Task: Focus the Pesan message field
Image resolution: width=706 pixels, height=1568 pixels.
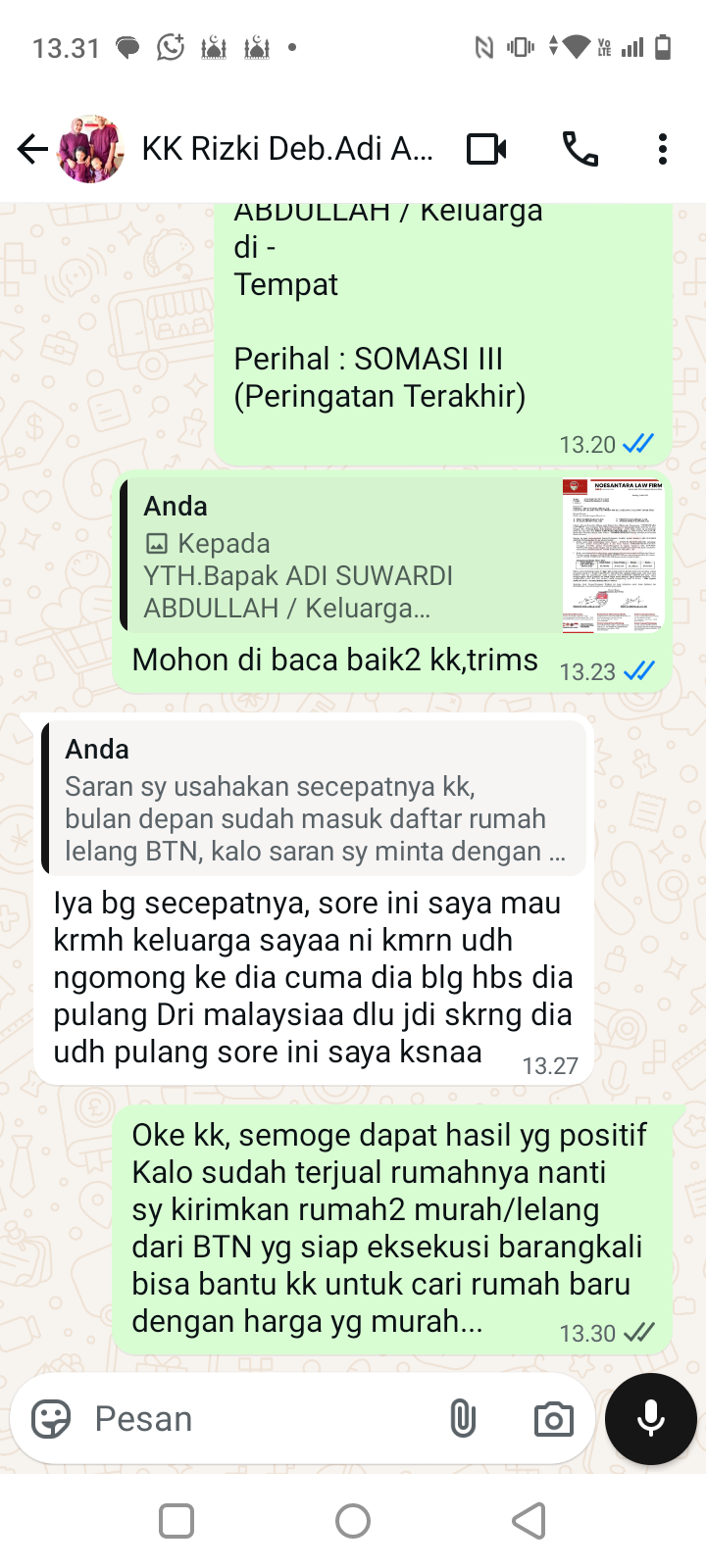Action: (x=255, y=1418)
